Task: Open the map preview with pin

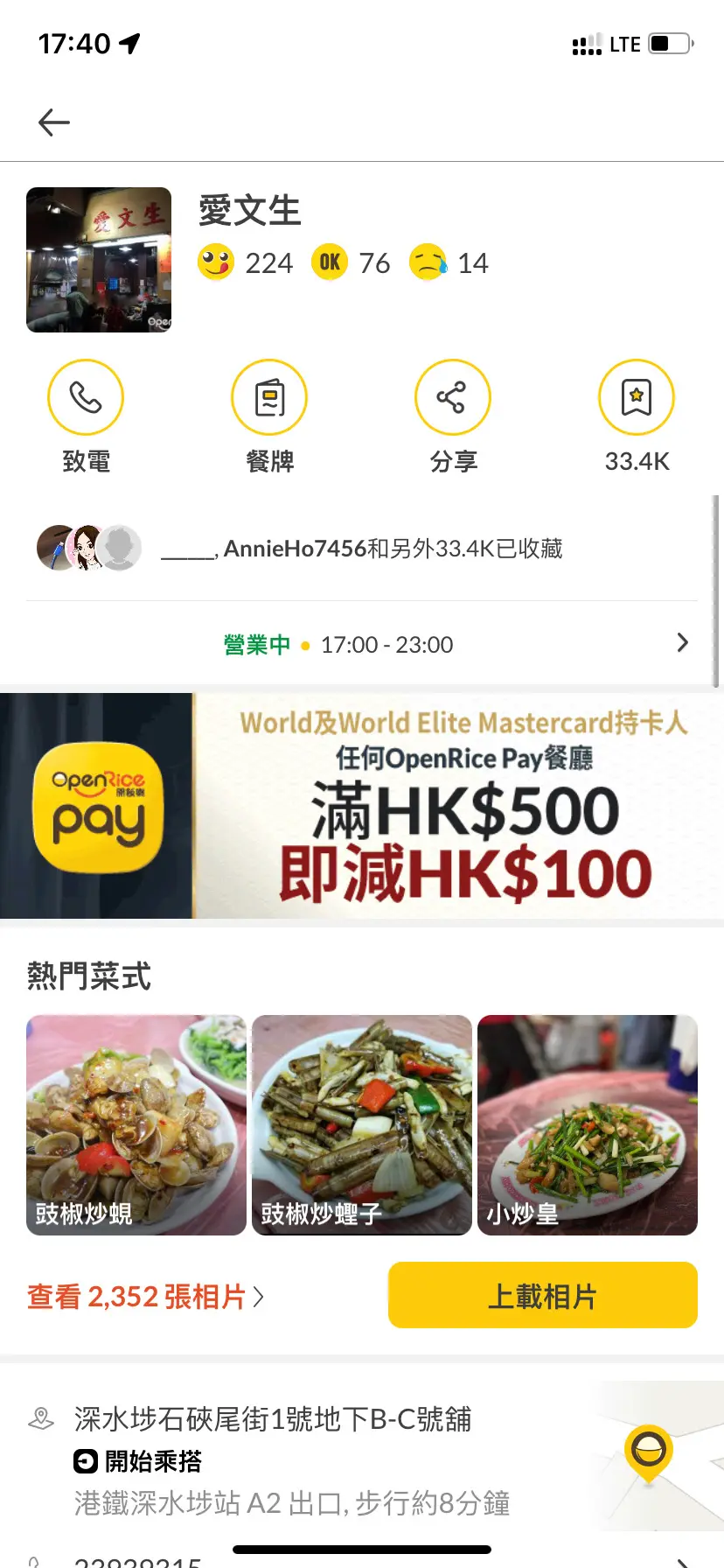Action: click(x=651, y=1454)
